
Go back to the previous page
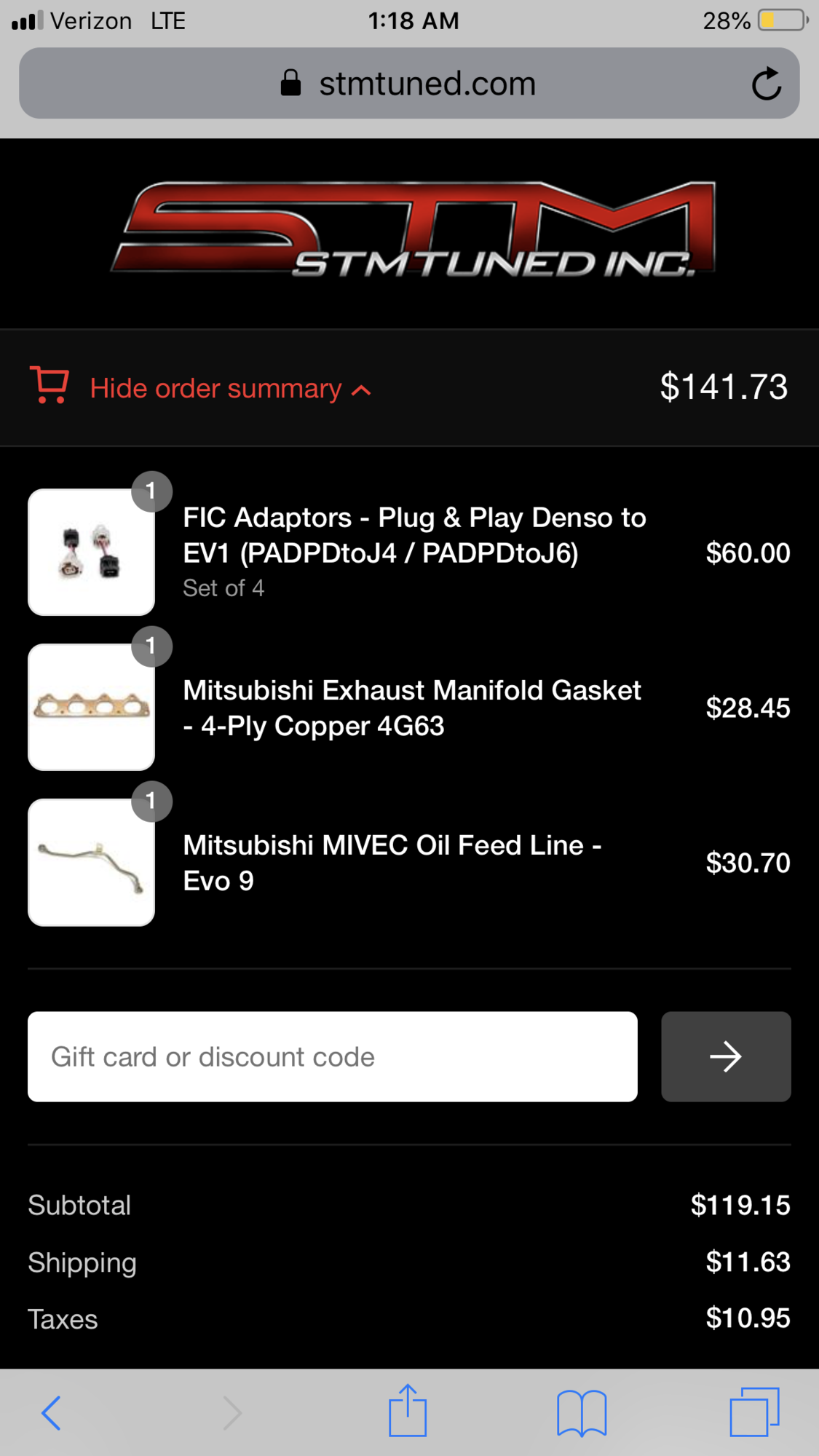51,1413
